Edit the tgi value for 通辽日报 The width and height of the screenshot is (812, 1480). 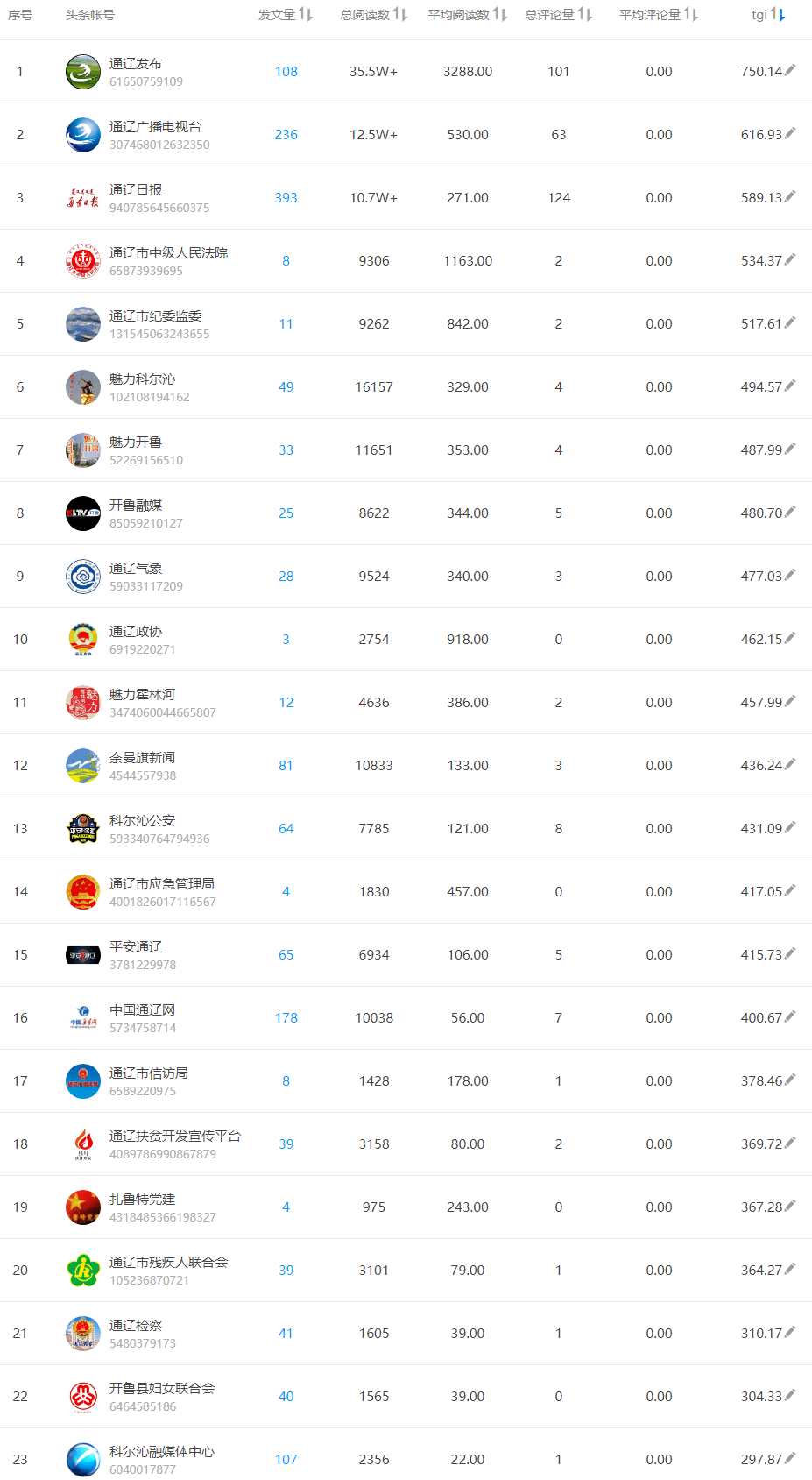point(791,196)
